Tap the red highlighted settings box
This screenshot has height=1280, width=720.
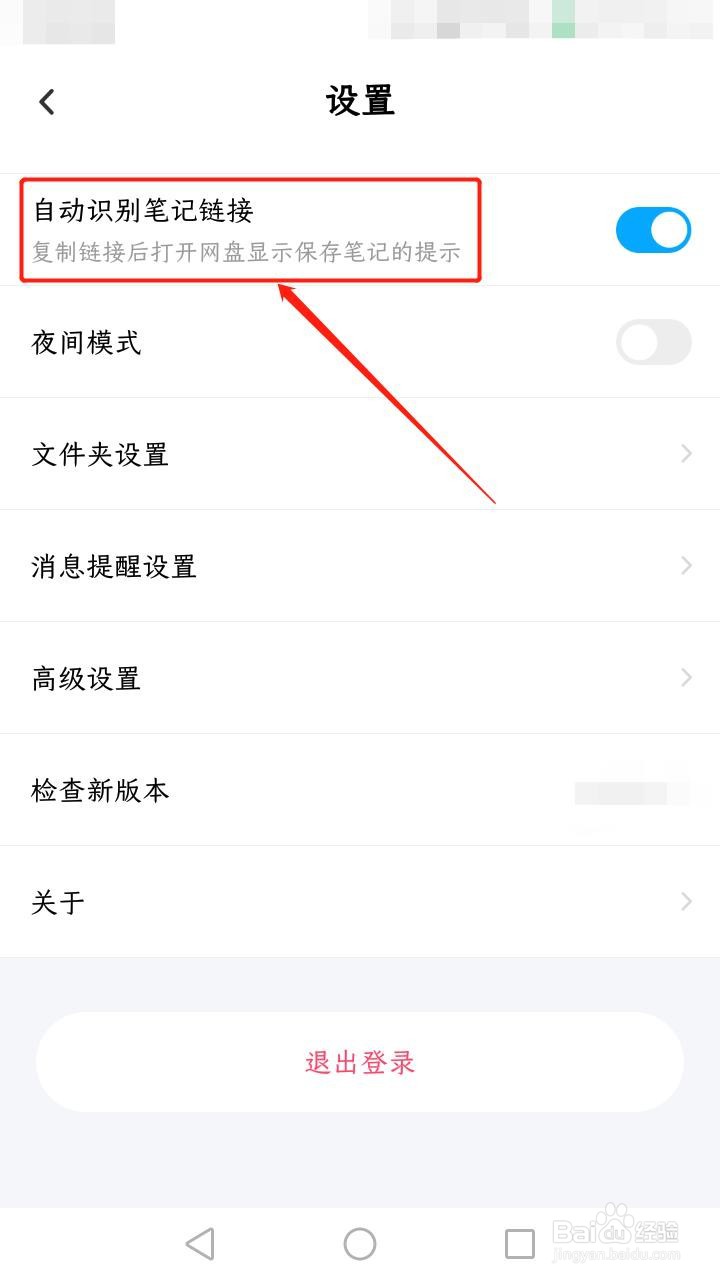point(250,230)
